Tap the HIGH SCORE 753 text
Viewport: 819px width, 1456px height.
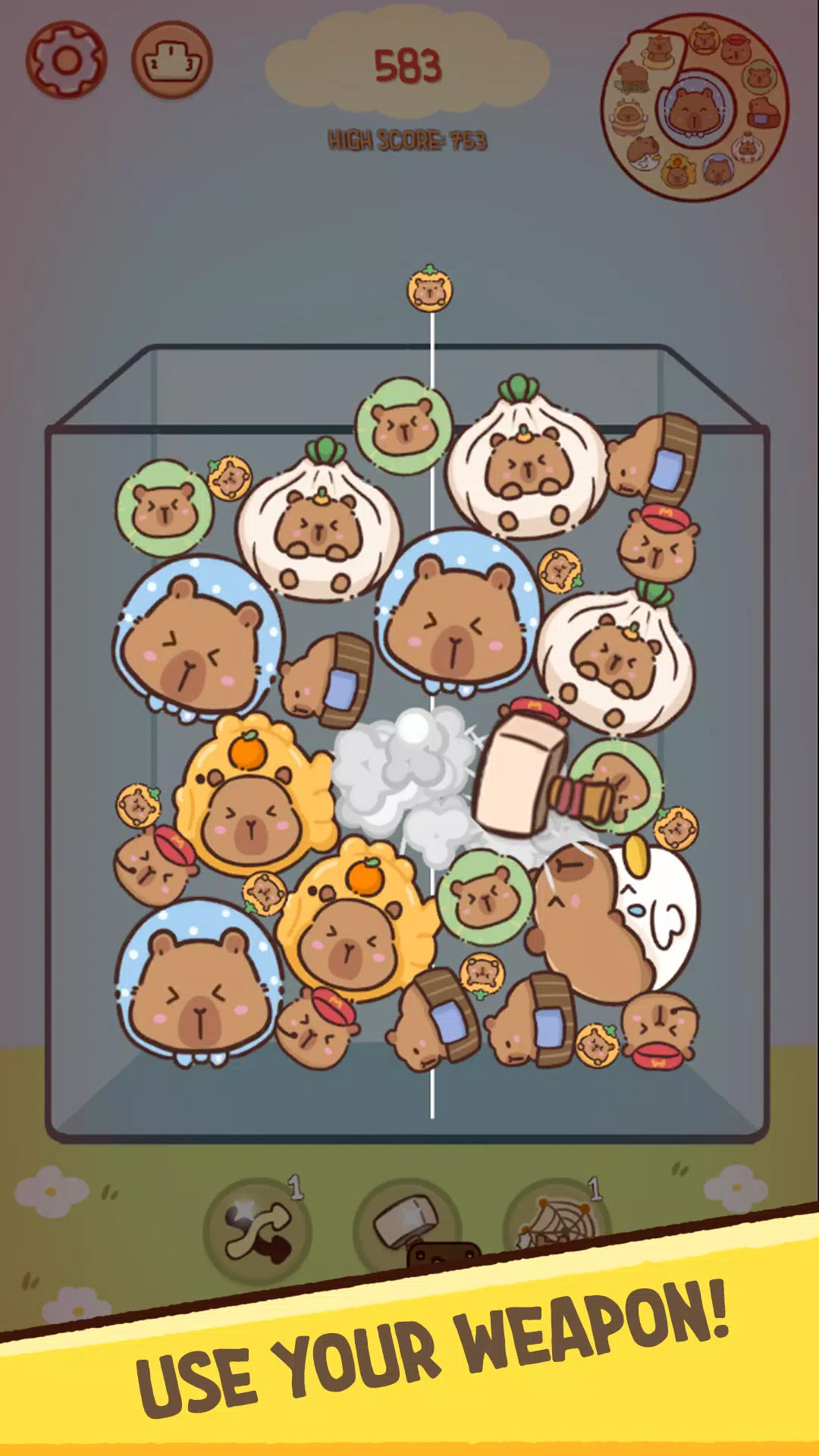point(409,139)
